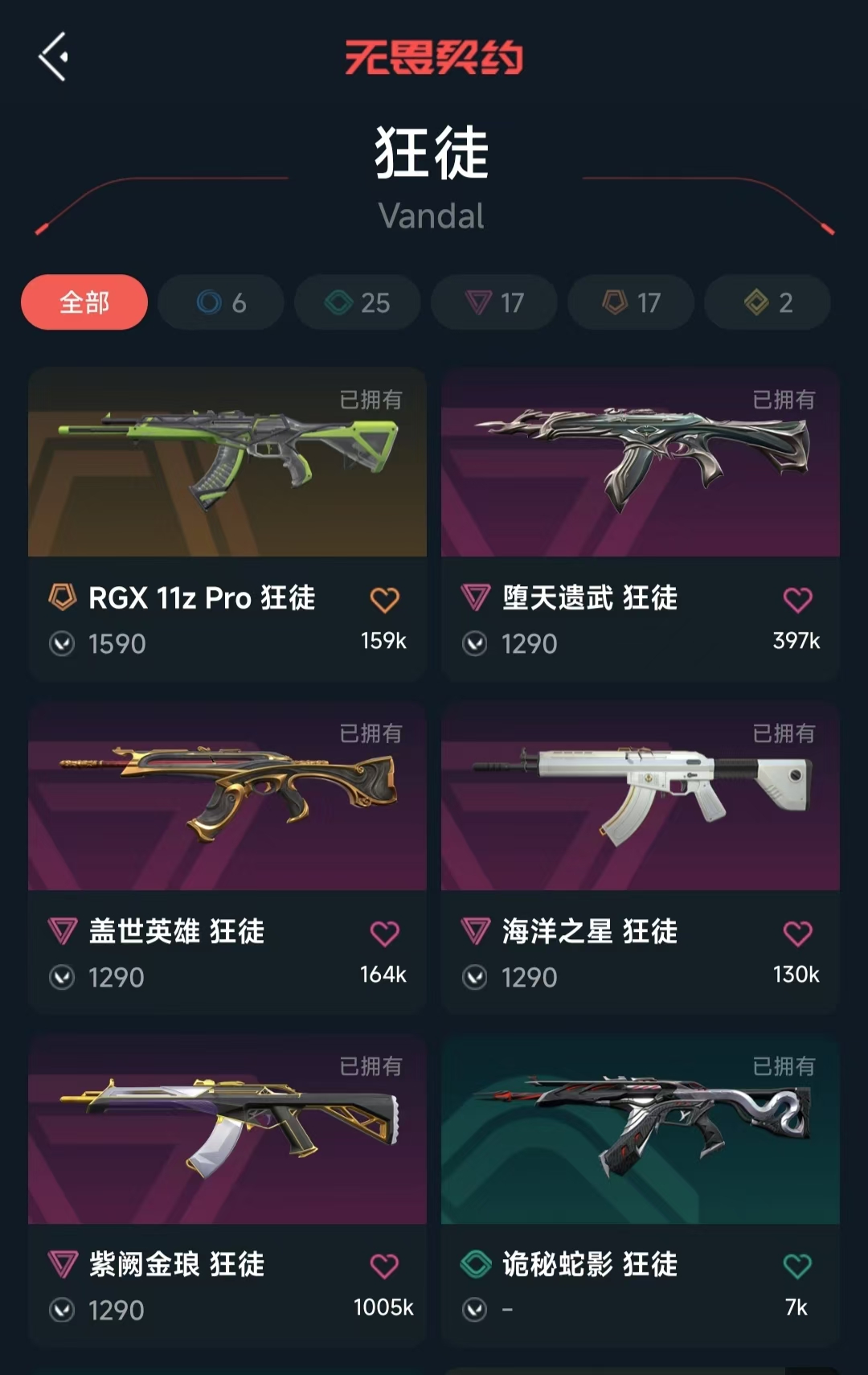Filter by the pink triangle tier showing 17
The image size is (868, 1375).
(x=494, y=302)
